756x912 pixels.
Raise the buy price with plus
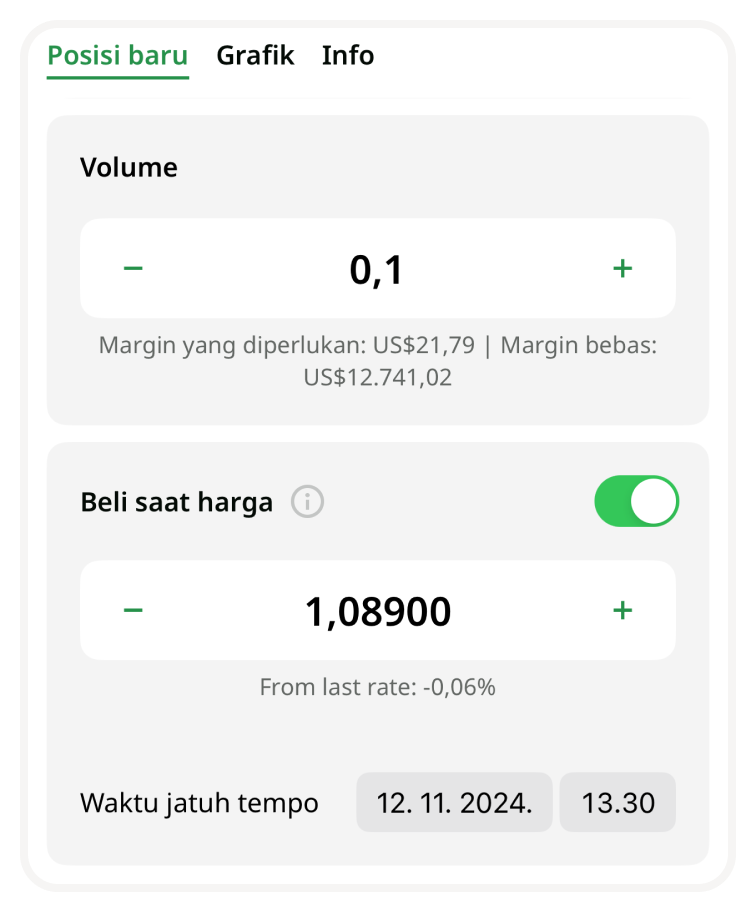point(622,610)
